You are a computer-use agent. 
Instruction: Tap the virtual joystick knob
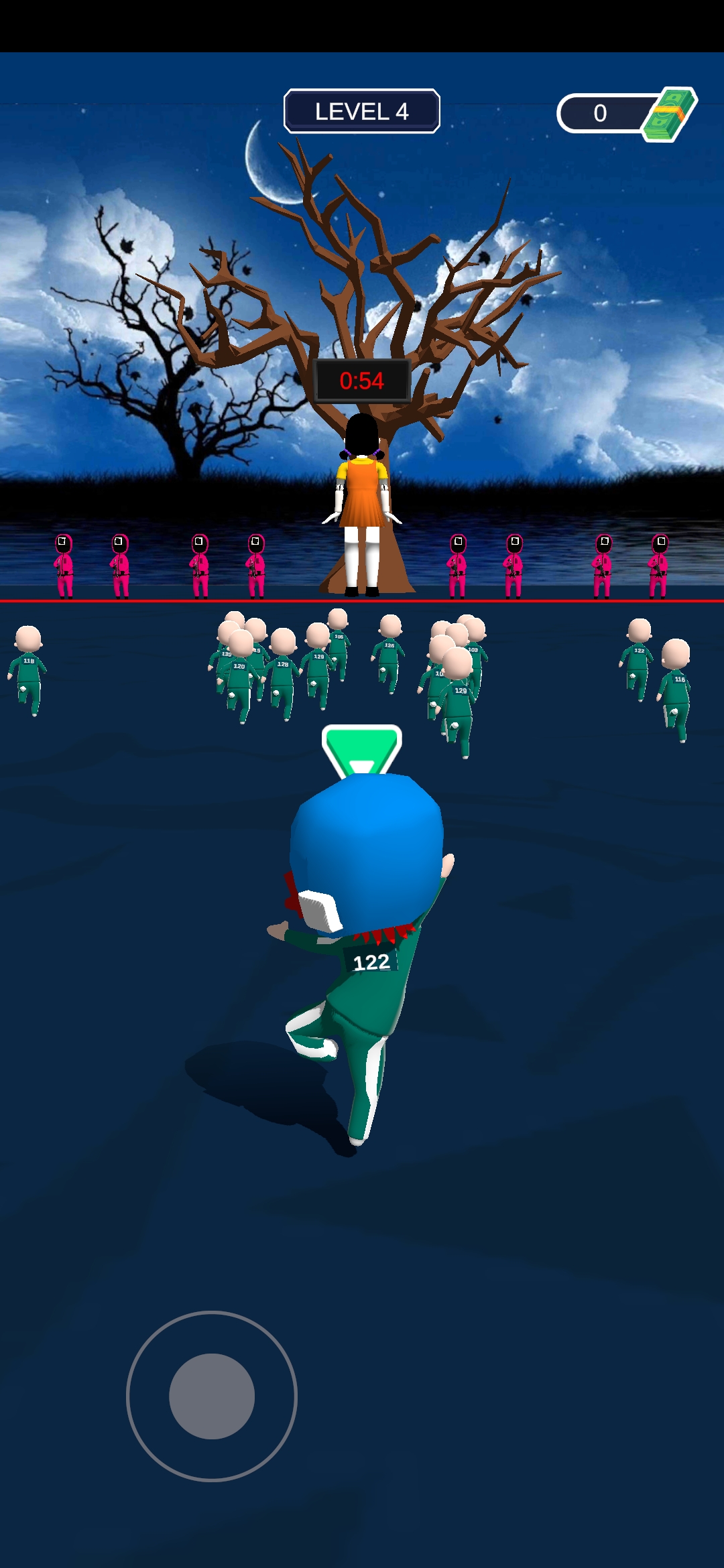(x=212, y=1396)
